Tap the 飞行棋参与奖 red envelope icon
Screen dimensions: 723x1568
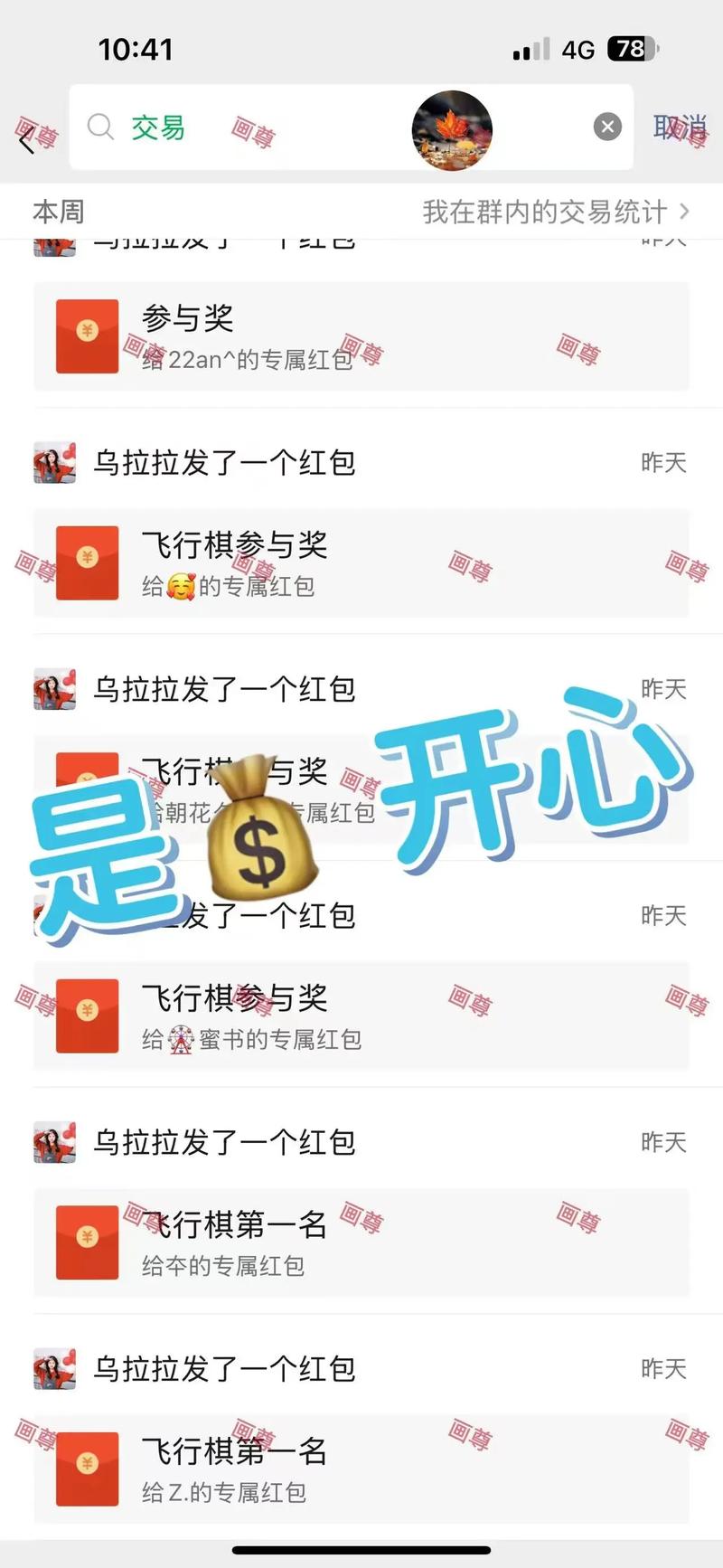point(88,562)
